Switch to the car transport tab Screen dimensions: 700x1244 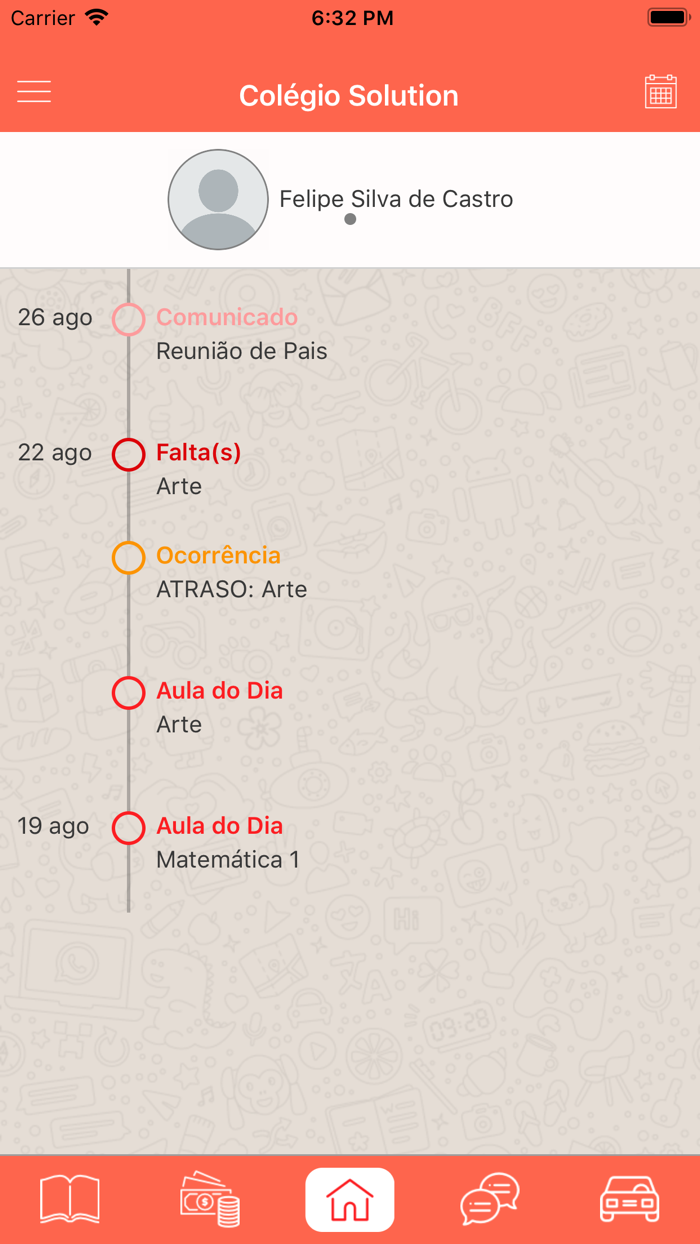629,1199
